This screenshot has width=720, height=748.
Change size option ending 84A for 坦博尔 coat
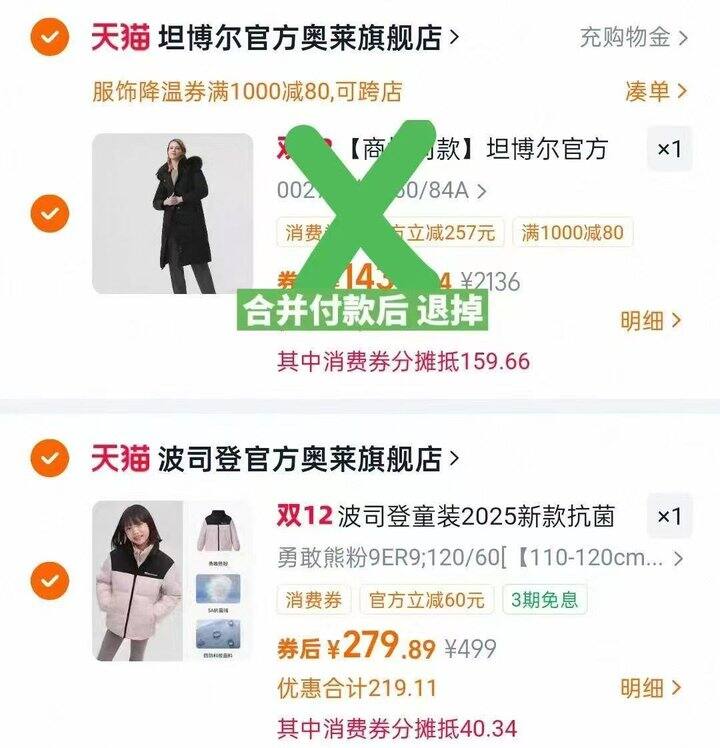pyautogui.click(x=382, y=191)
